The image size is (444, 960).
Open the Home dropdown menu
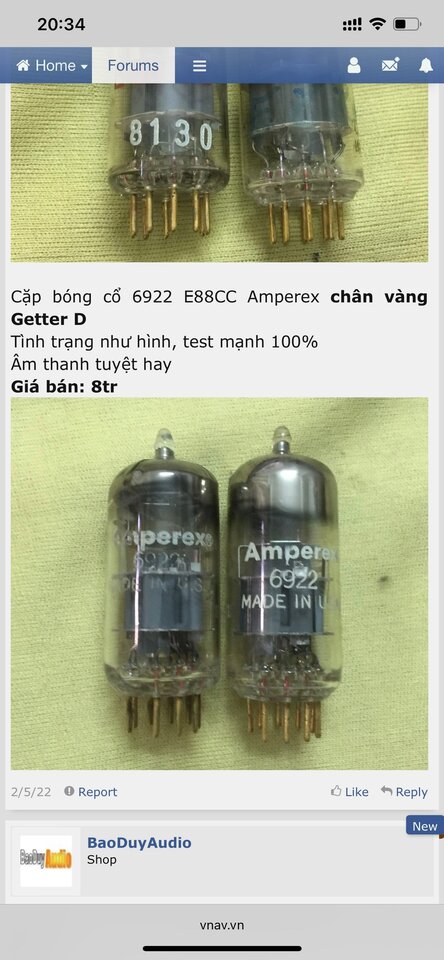coord(51,66)
